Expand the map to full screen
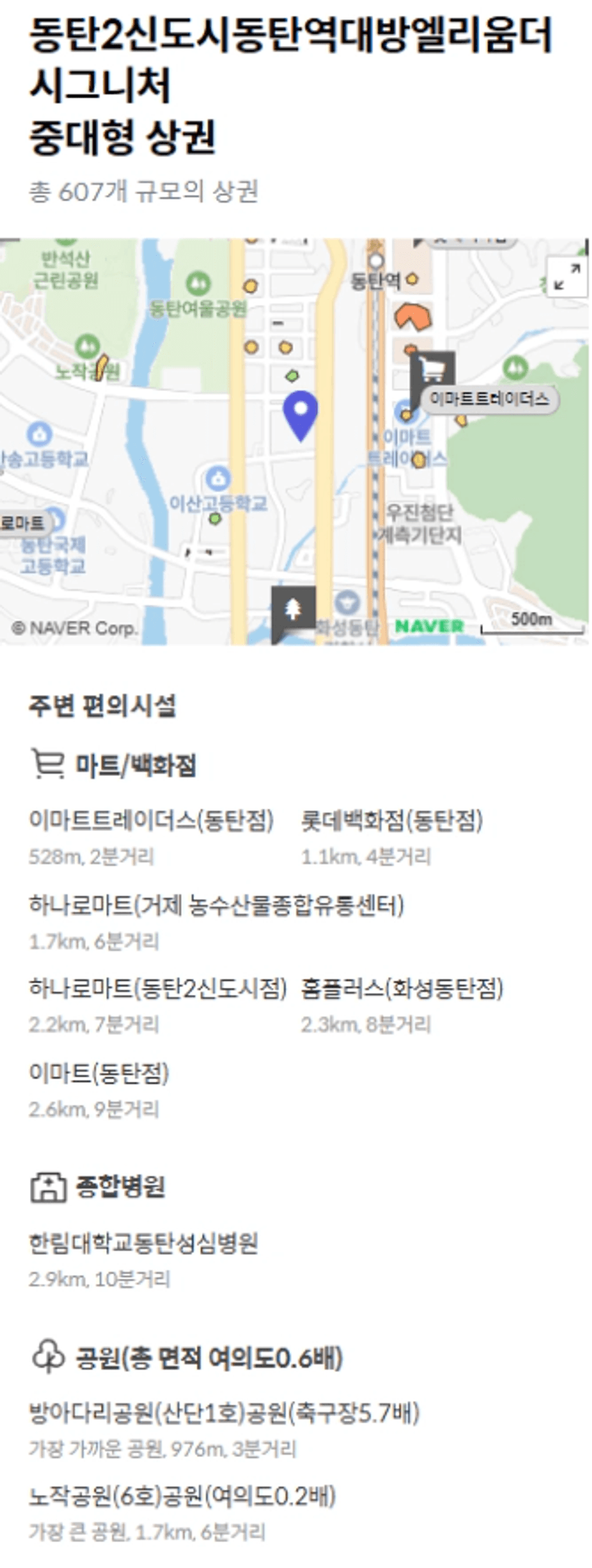 coord(566,277)
